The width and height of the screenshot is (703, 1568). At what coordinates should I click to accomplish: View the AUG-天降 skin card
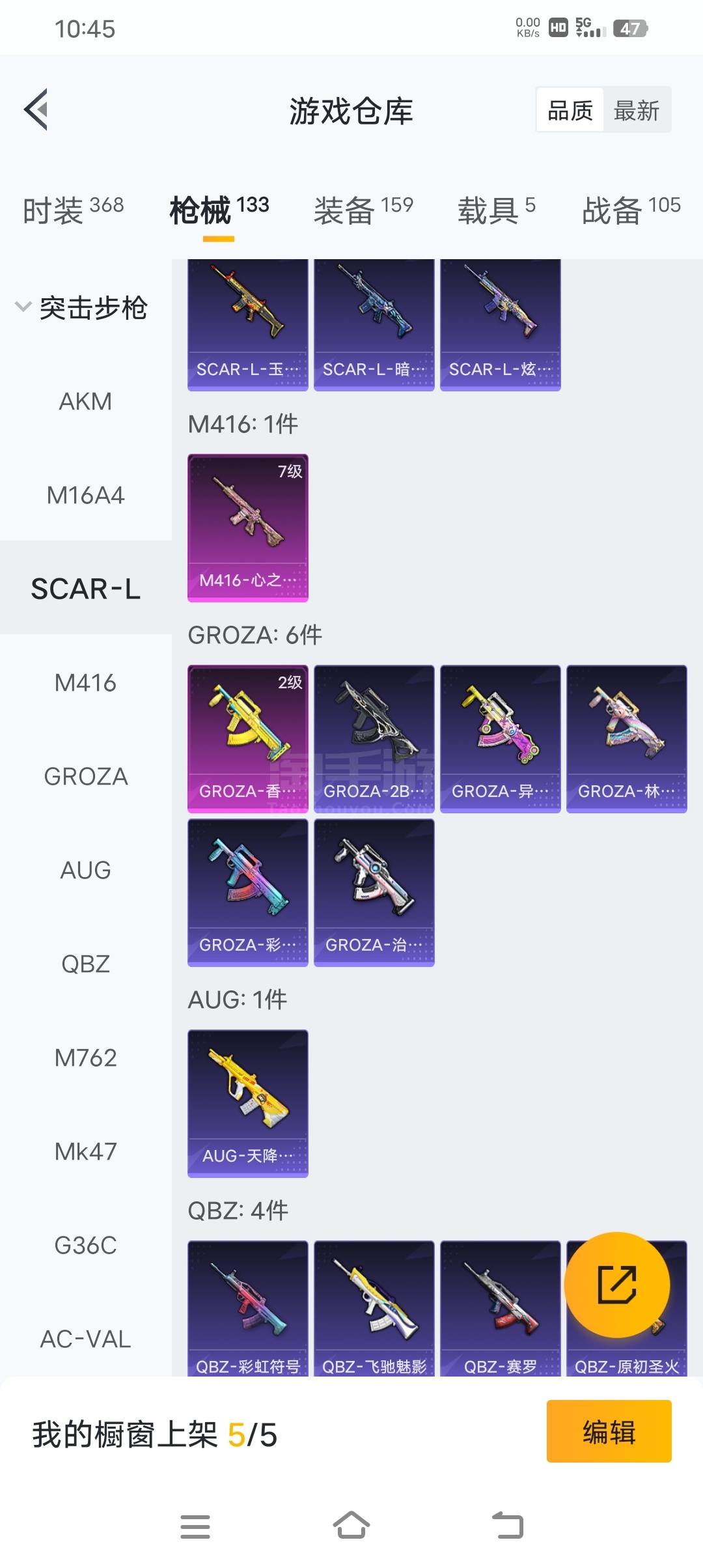(x=248, y=1103)
